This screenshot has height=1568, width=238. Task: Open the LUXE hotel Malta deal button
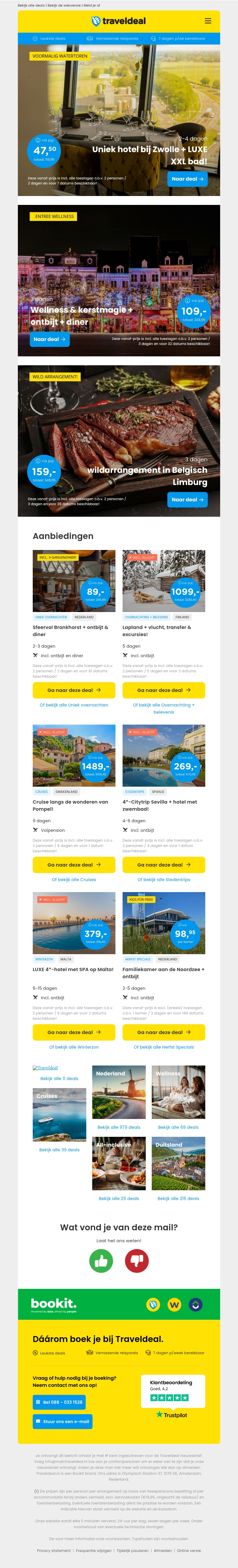(x=74, y=1032)
